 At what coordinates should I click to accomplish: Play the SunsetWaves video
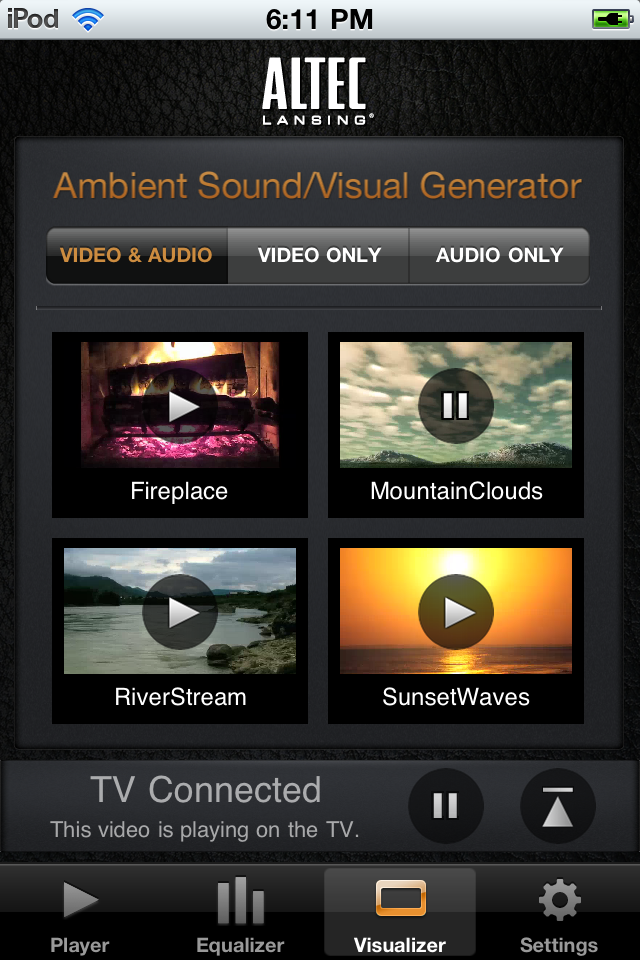point(456,612)
